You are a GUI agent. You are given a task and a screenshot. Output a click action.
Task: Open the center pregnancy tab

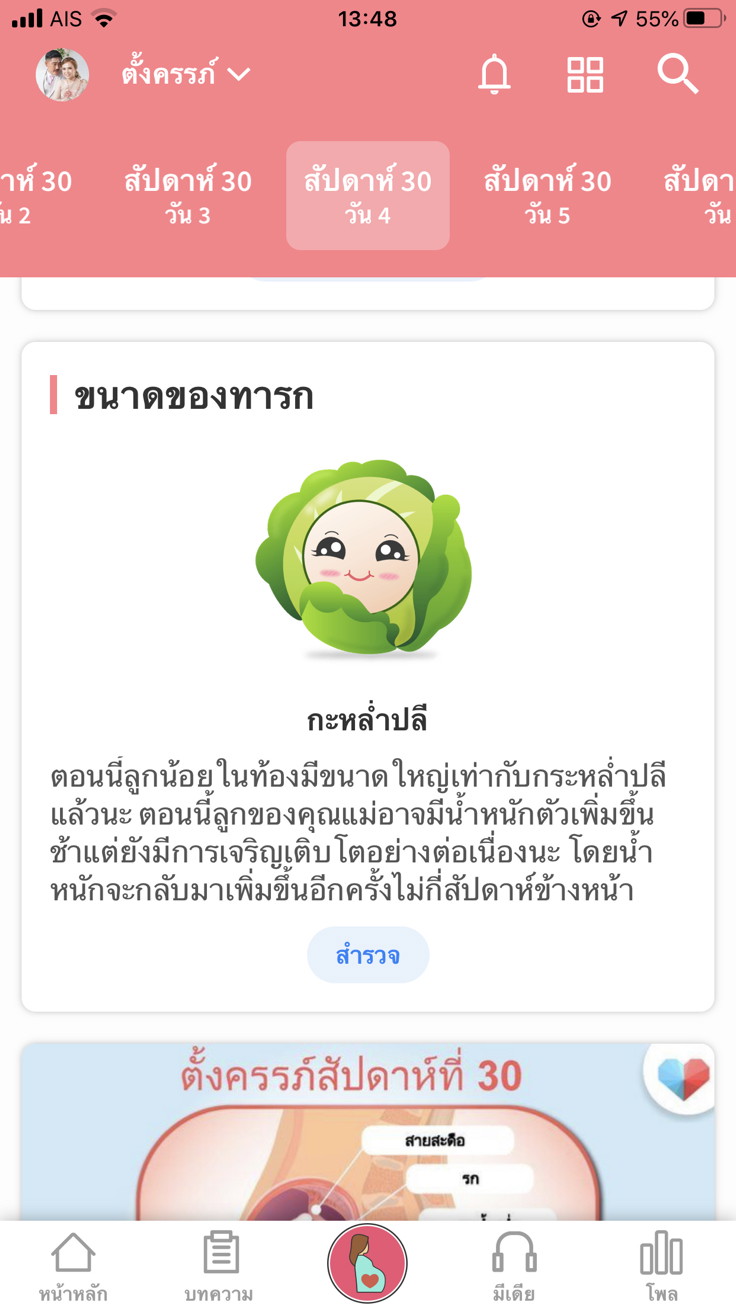pyautogui.click(x=367, y=1263)
